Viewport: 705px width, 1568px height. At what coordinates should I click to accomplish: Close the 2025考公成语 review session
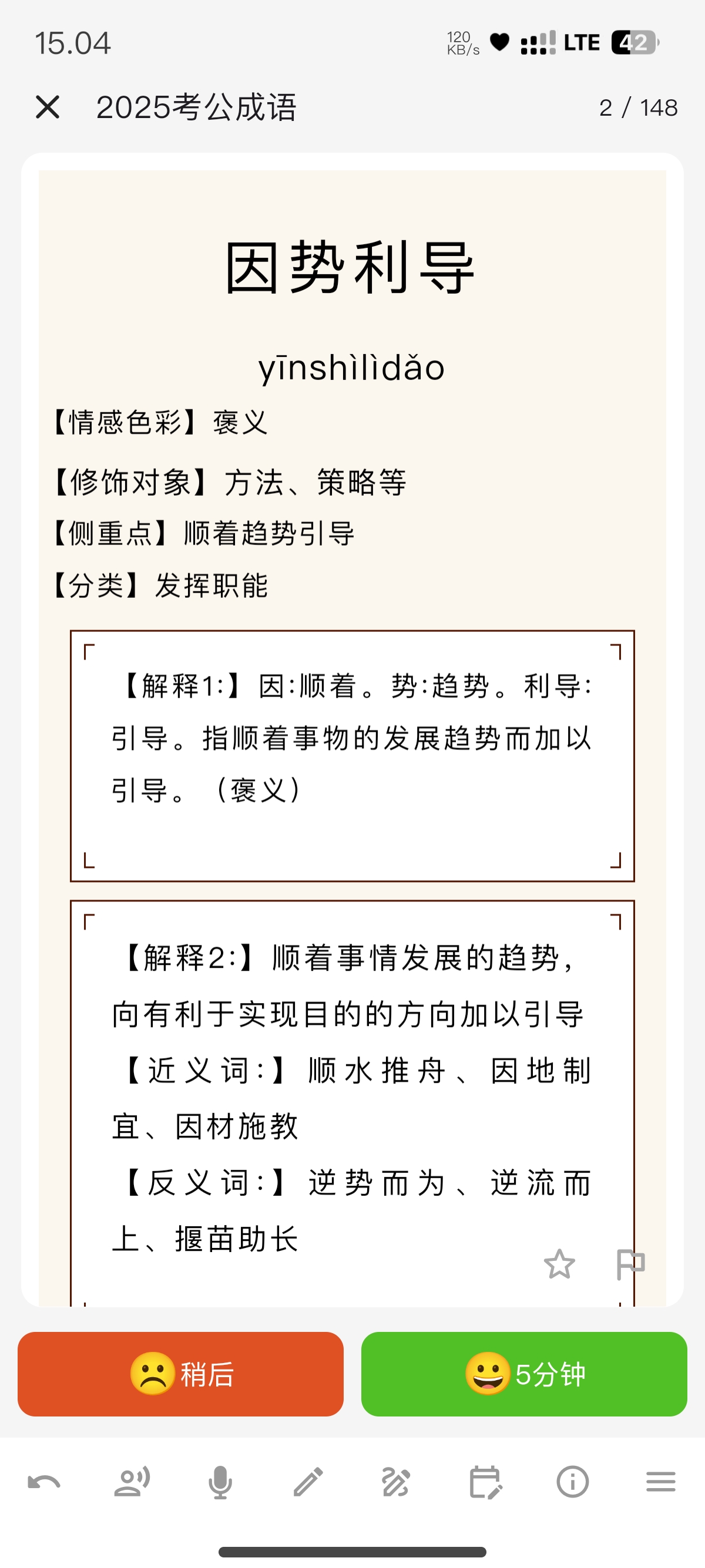point(48,107)
